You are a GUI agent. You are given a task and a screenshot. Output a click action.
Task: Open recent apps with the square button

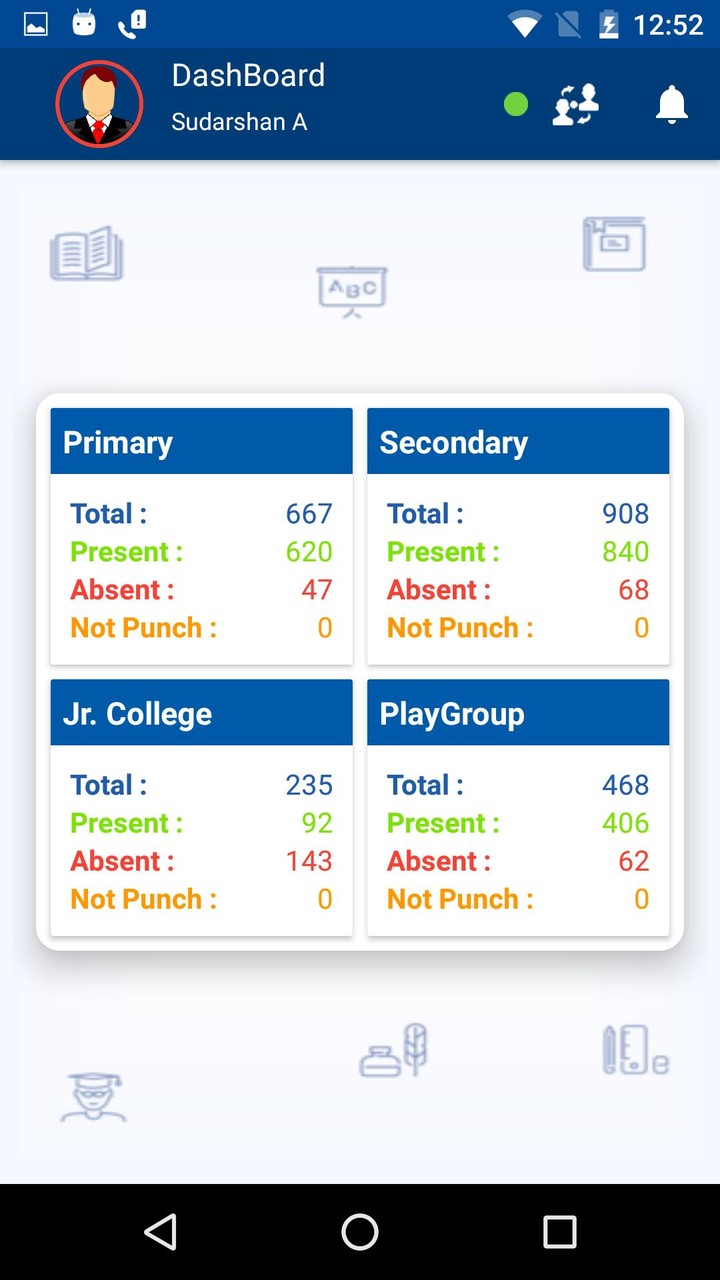[561, 1231]
